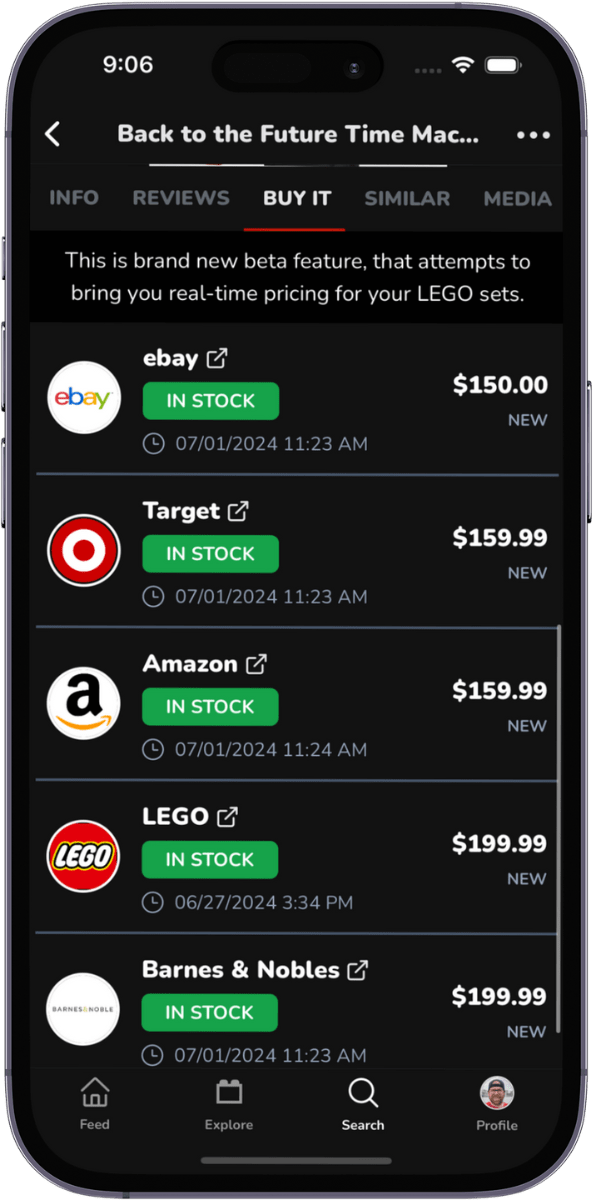The width and height of the screenshot is (600, 1200).
Task: Open the ebay listing link
Action: click(217, 358)
